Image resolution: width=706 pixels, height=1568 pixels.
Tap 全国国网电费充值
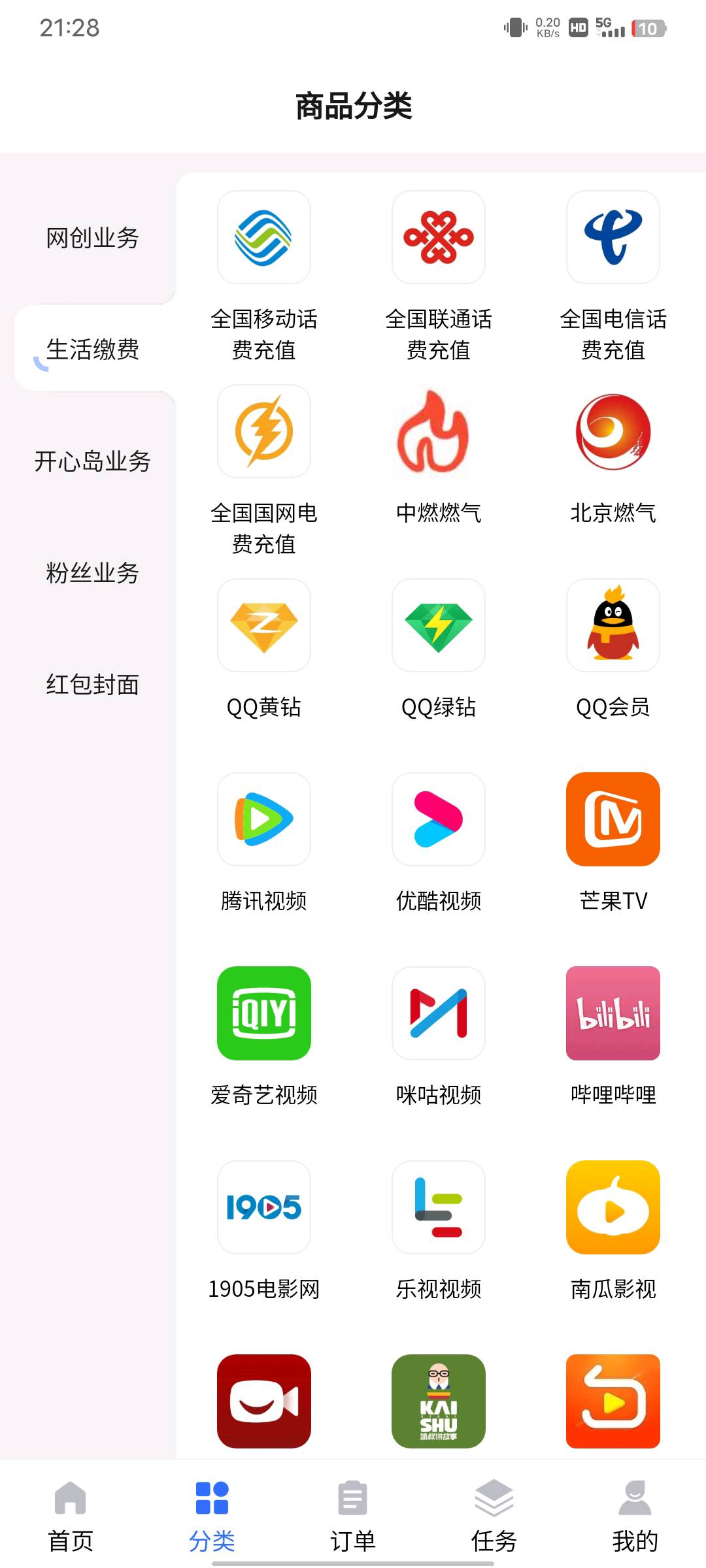coord(264,470)
